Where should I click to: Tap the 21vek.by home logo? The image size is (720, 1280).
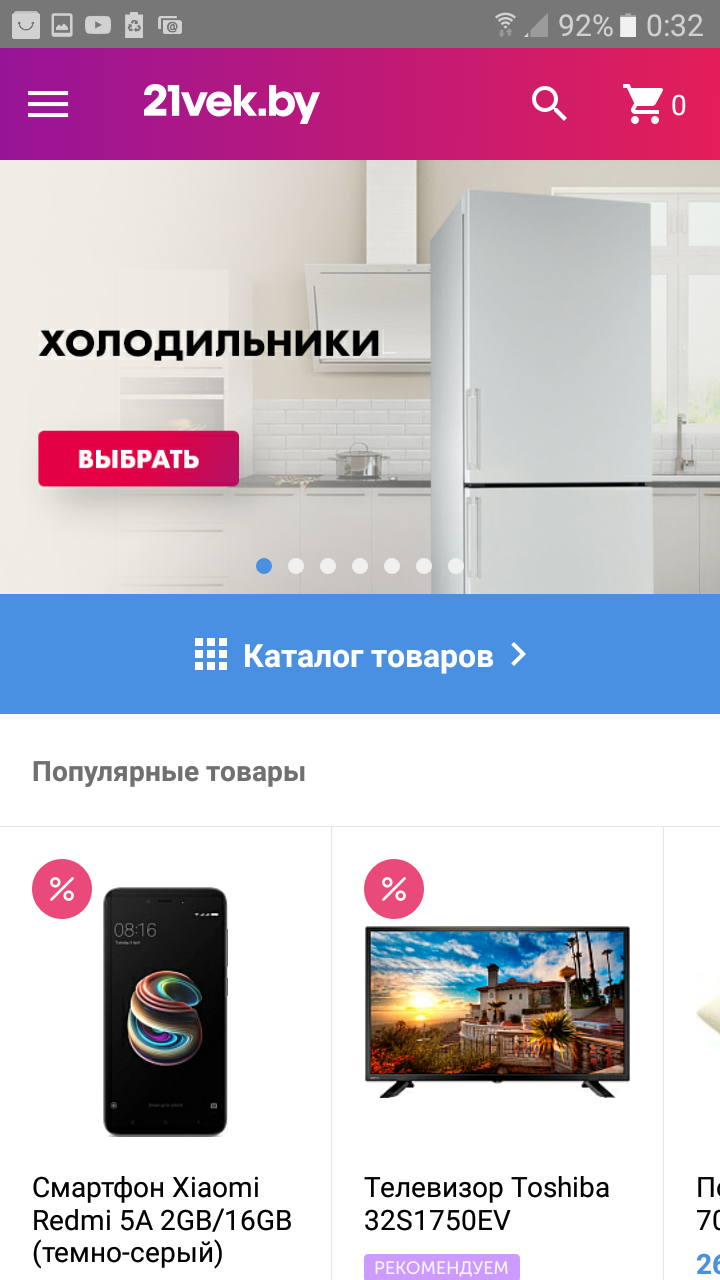coord(231,103)
